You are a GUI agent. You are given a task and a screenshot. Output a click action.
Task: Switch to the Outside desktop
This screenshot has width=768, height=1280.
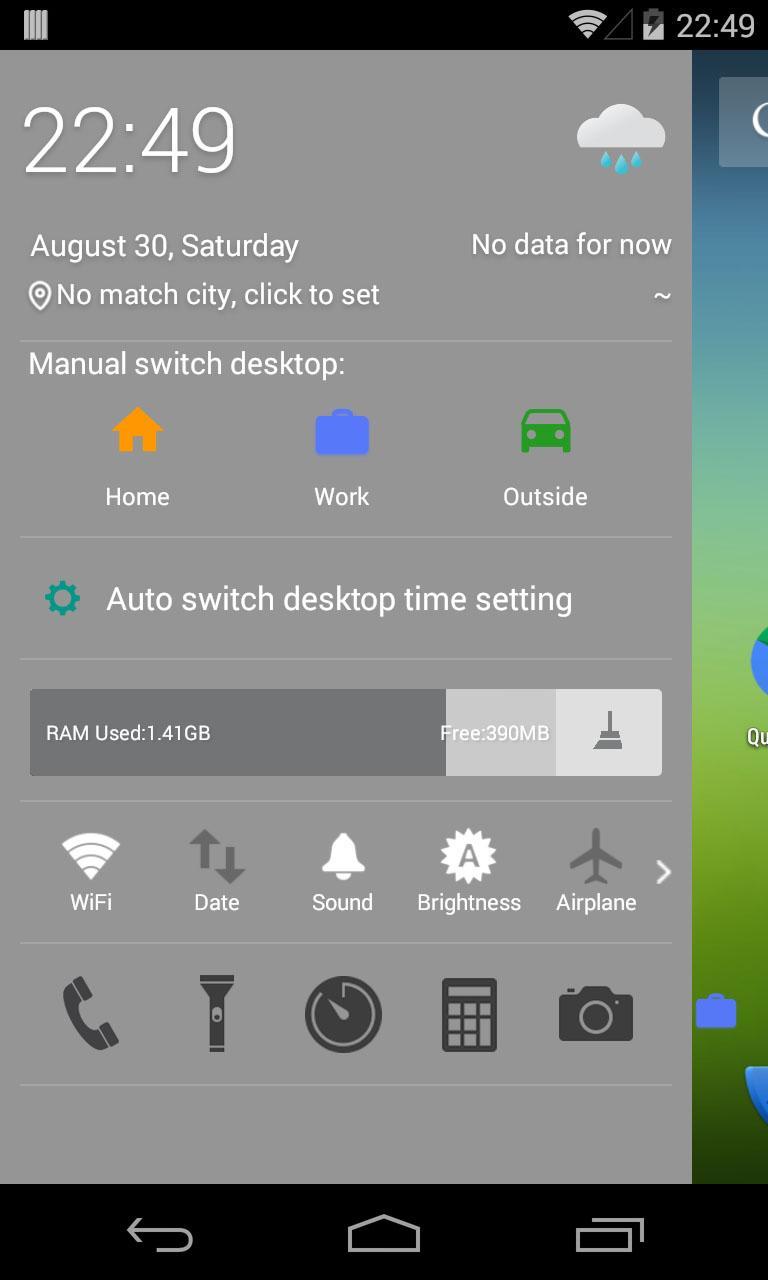(x=545, y=456)
